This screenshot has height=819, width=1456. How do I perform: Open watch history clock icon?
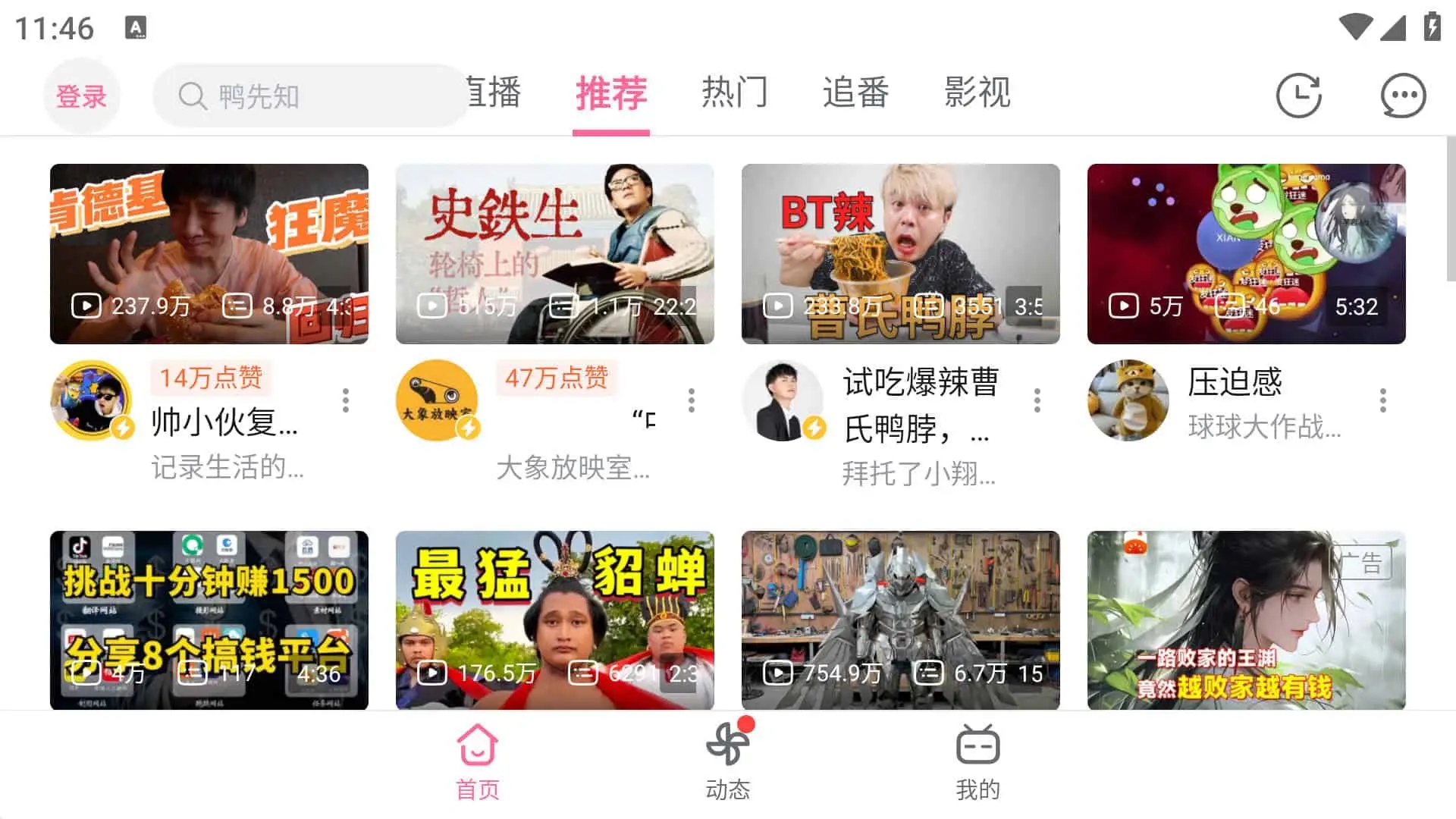(x=1298, y=96)
